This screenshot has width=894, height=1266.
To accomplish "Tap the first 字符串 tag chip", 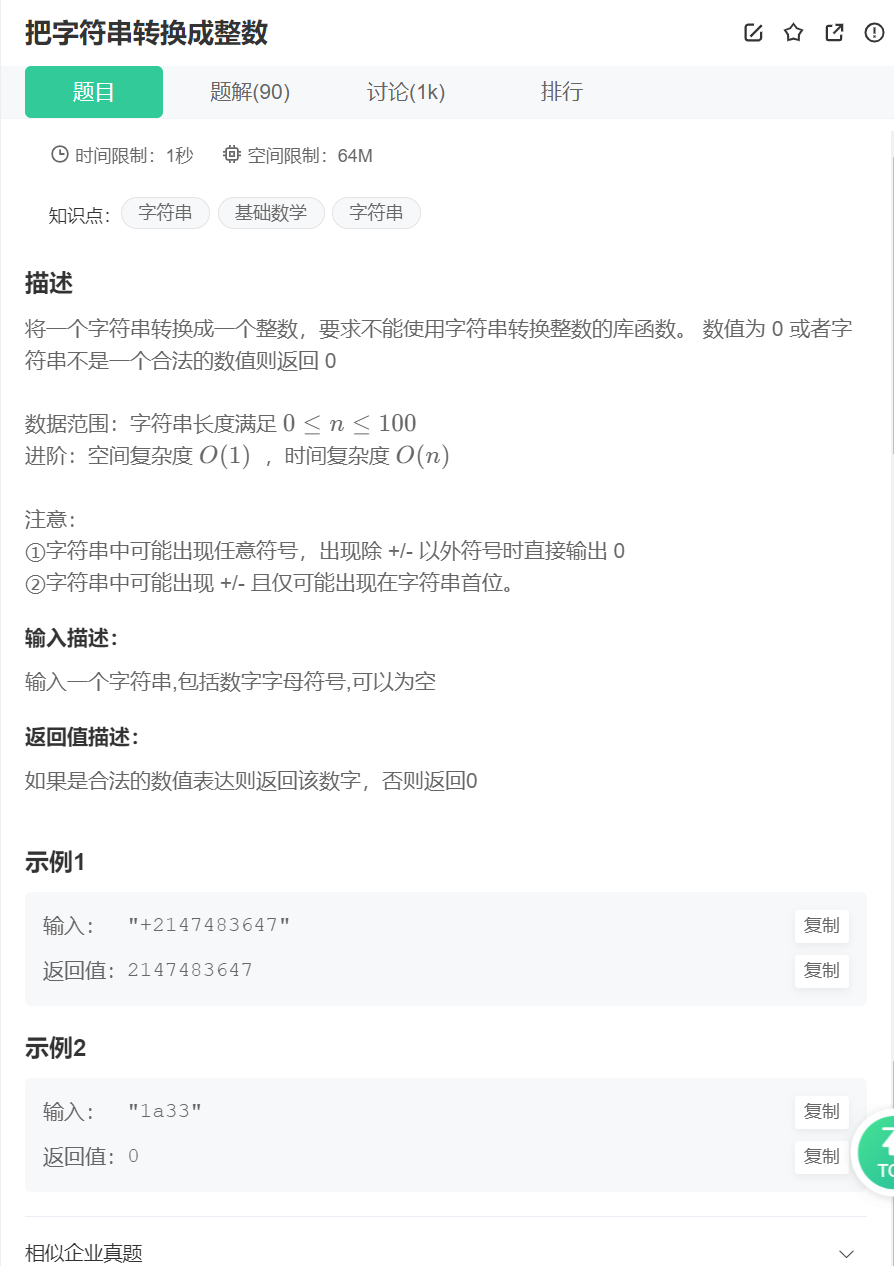I will [x=165, y=213].
